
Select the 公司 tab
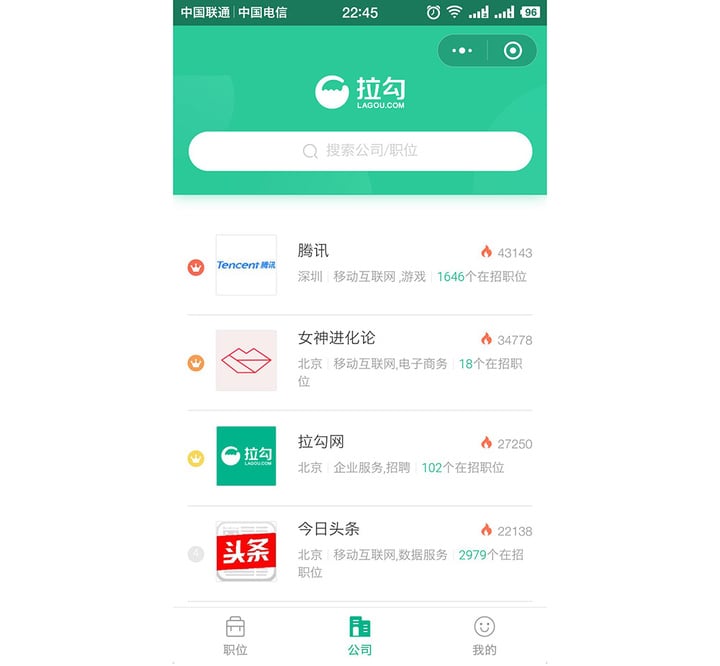(x=360, y=636)
